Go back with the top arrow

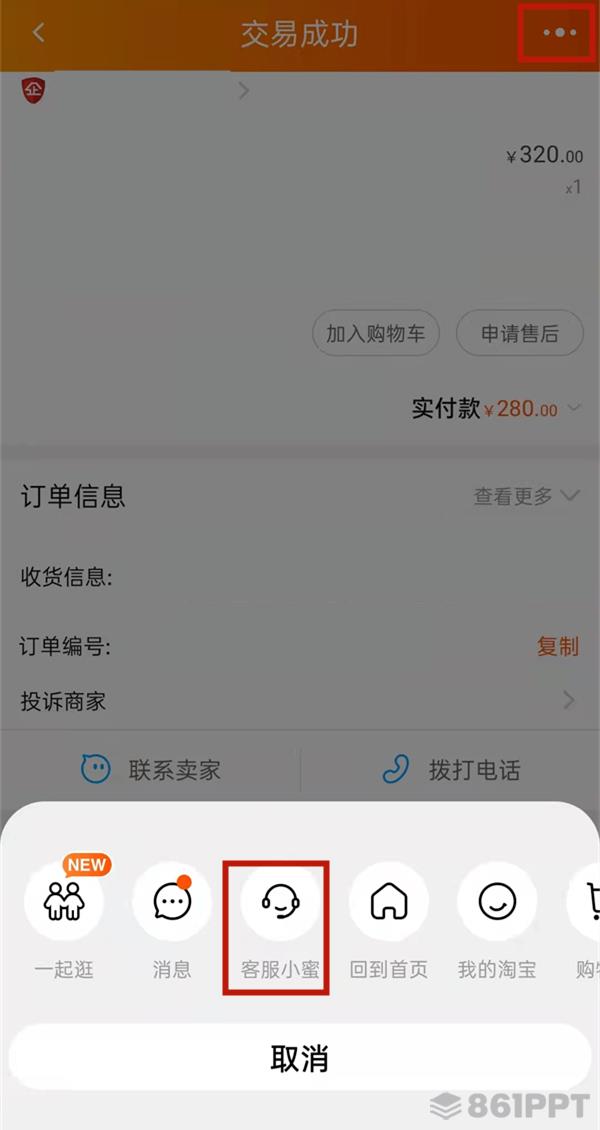click(39, 33)
